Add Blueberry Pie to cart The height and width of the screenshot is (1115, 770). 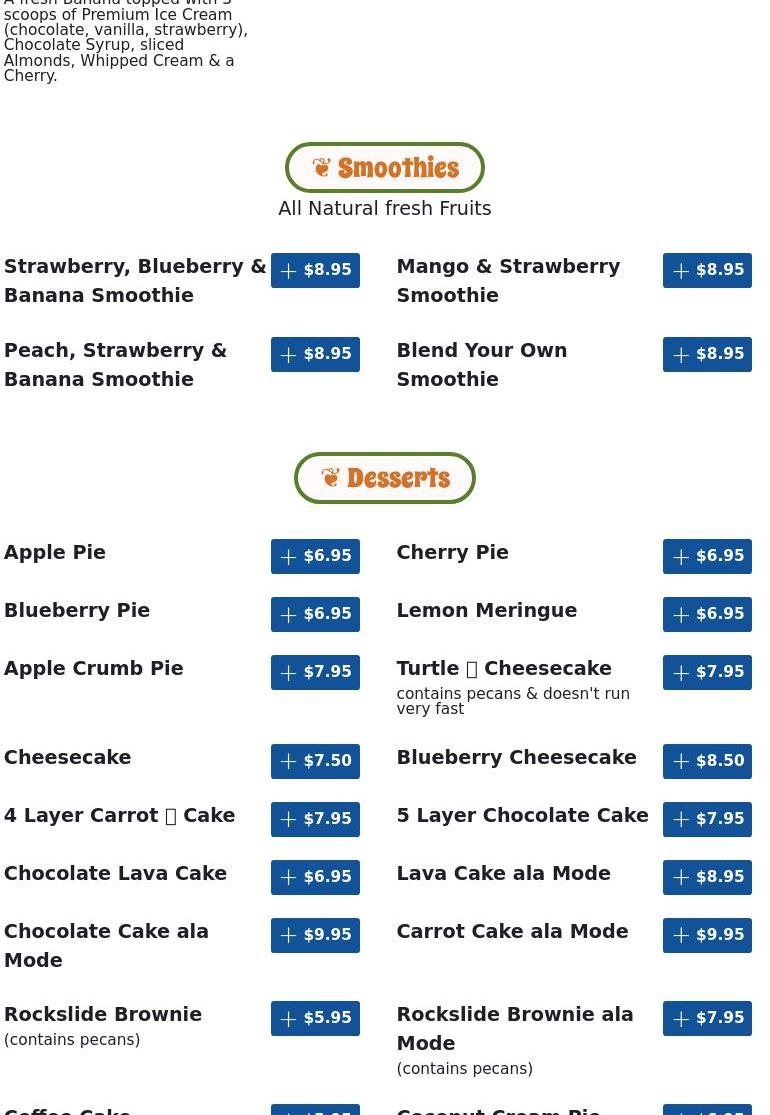[315, 614]
